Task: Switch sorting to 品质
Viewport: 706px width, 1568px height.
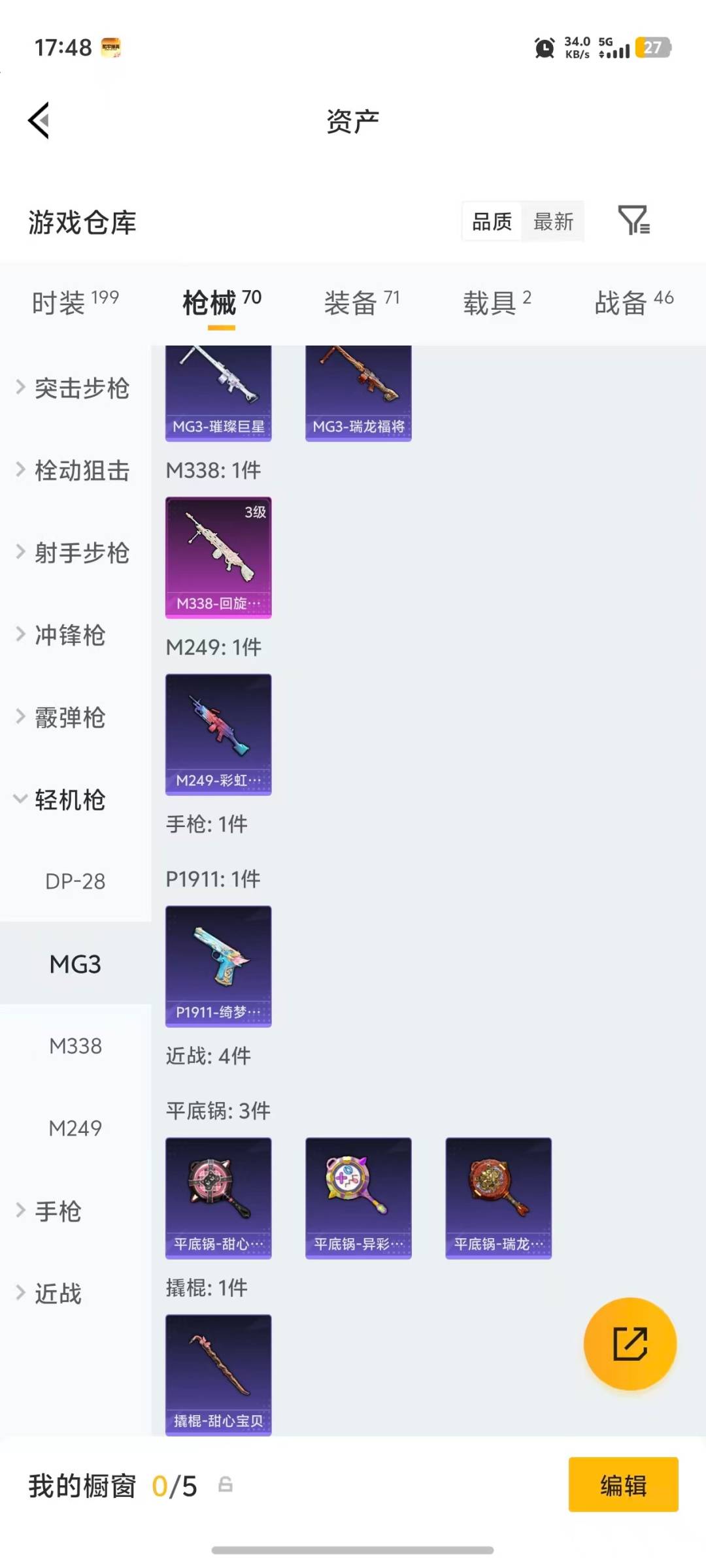Action: coord(491,222)
